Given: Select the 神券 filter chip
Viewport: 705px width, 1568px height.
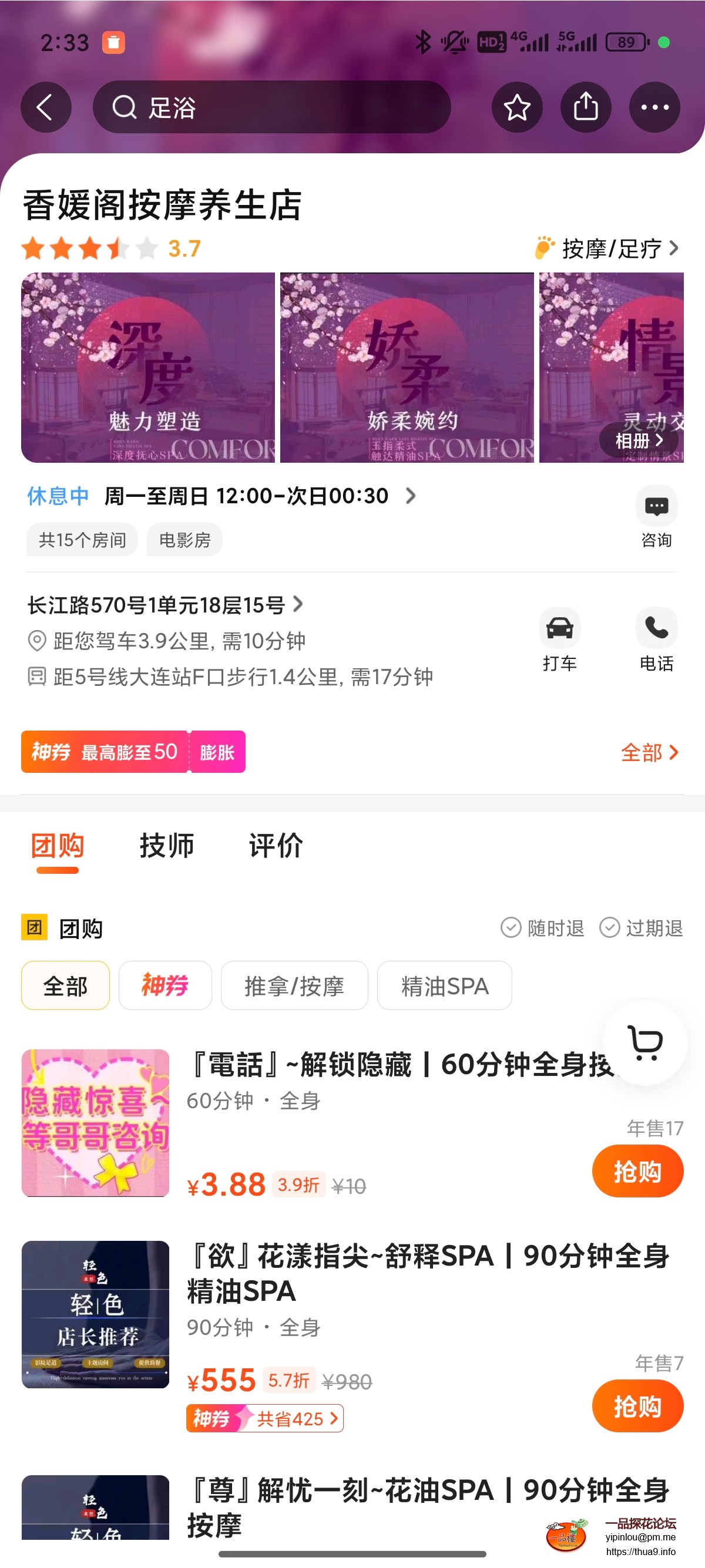Looking at the screenshot, I should pos(165,985).
